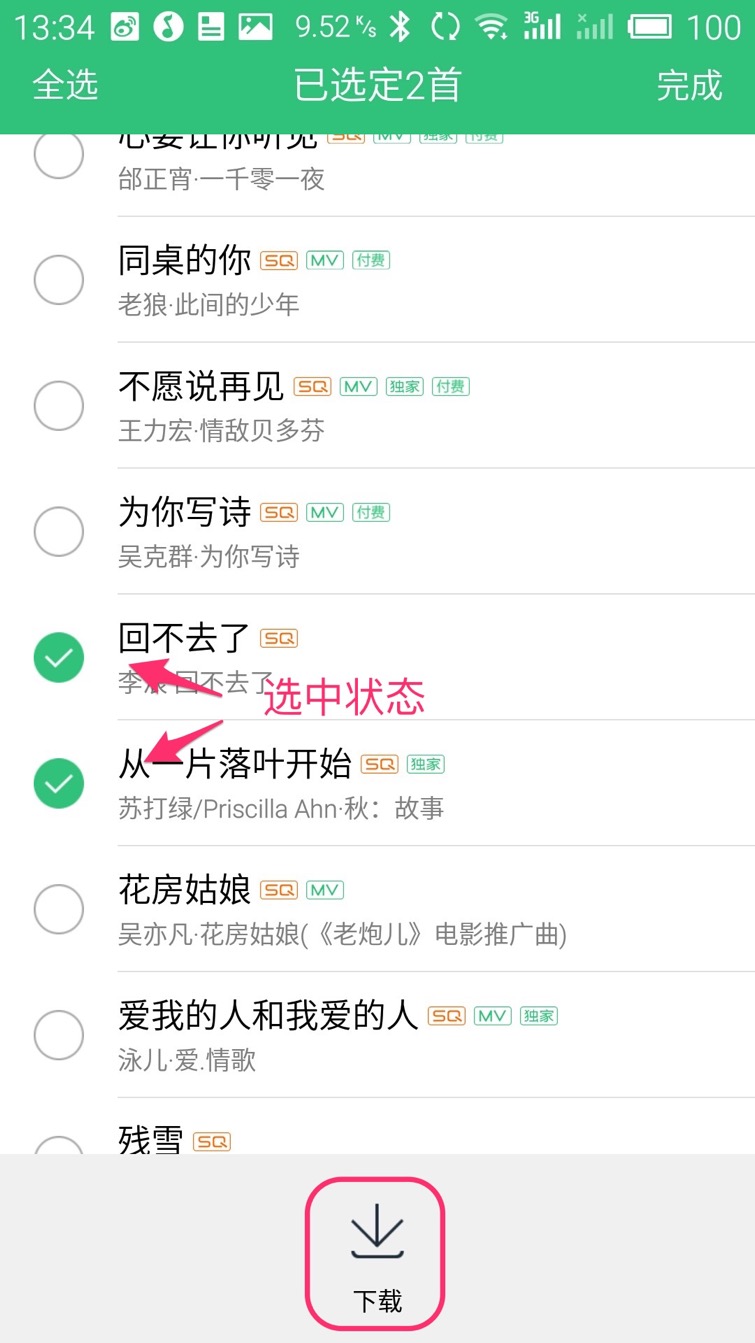Uncheck 从一片落叶开始
This screenshot has width=755, height=1343.
click(59, 784)
